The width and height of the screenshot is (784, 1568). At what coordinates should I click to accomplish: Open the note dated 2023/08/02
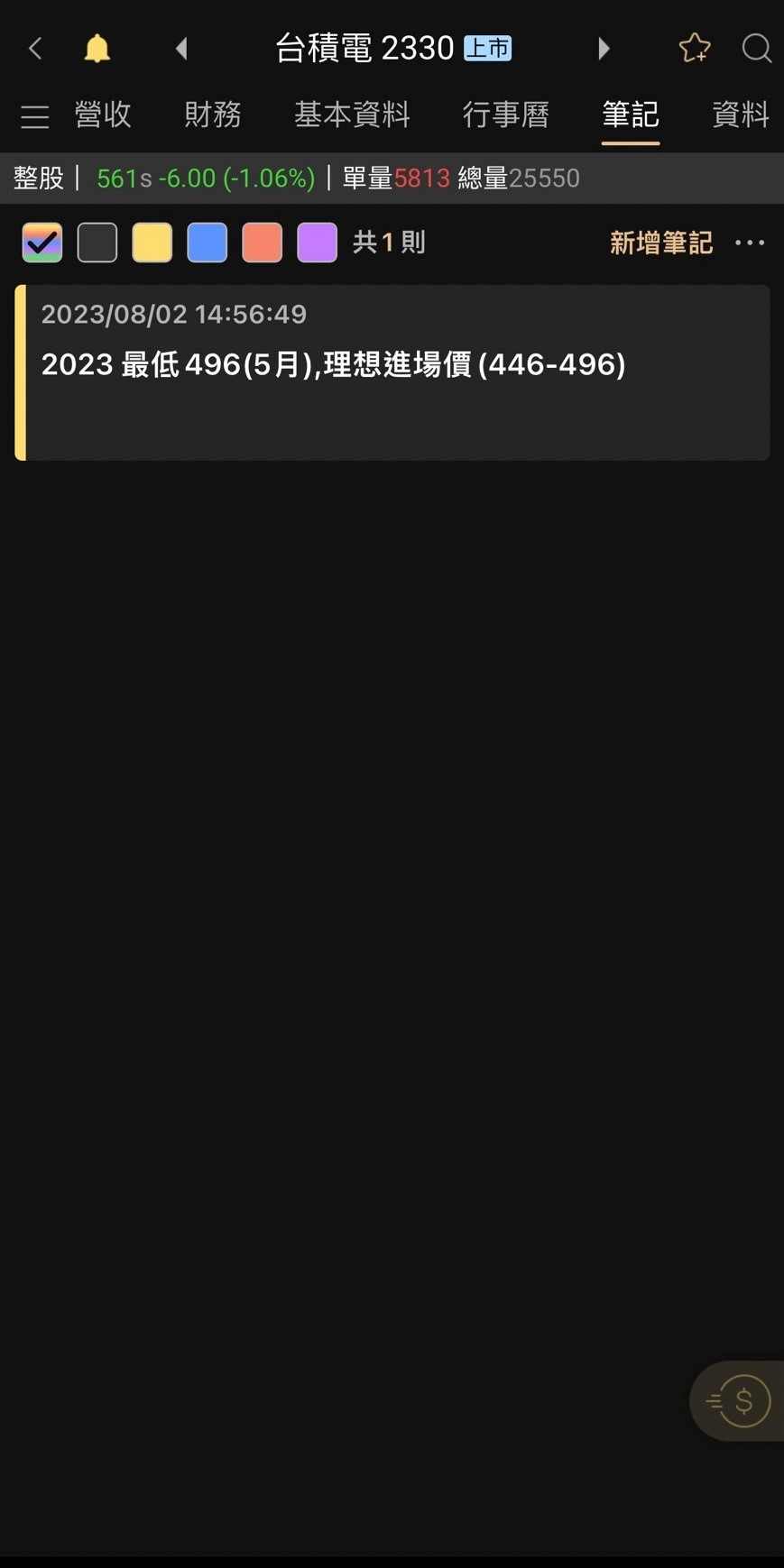(x=392, y=372)
